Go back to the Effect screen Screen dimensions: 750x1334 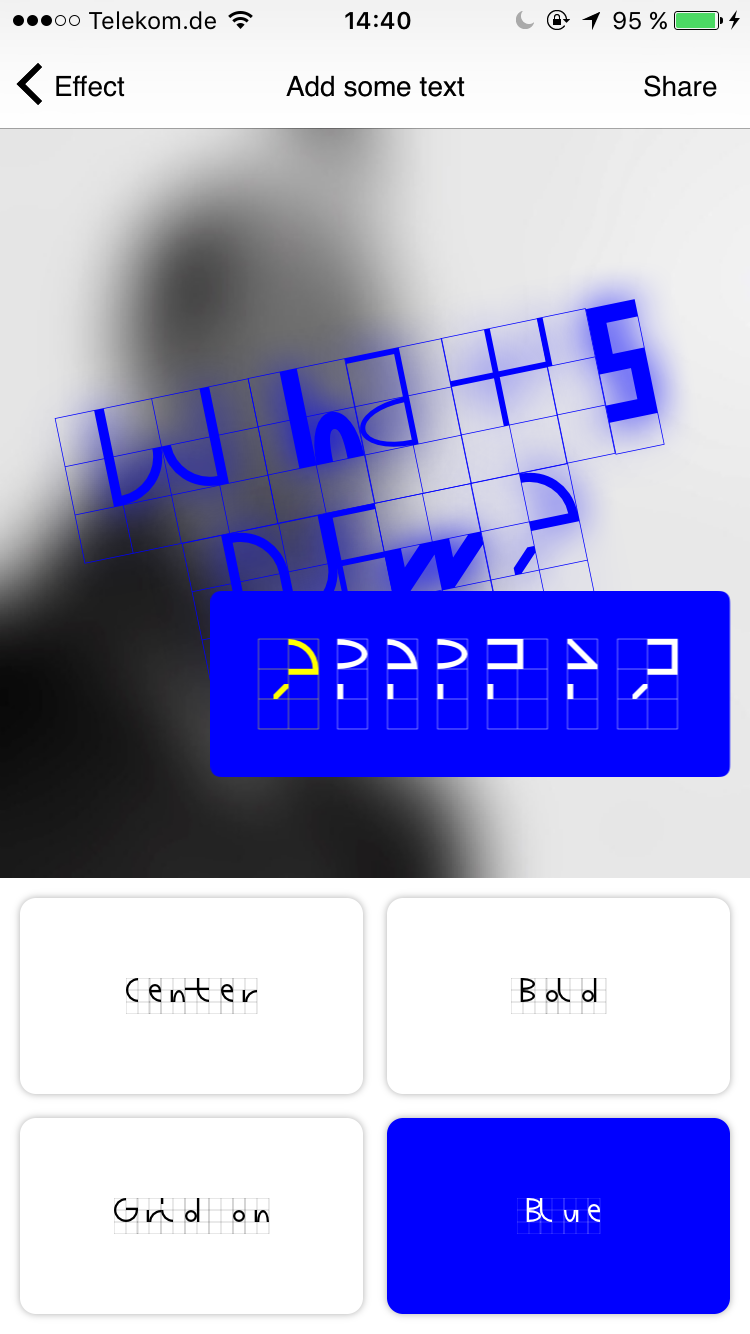click(70, 87)
